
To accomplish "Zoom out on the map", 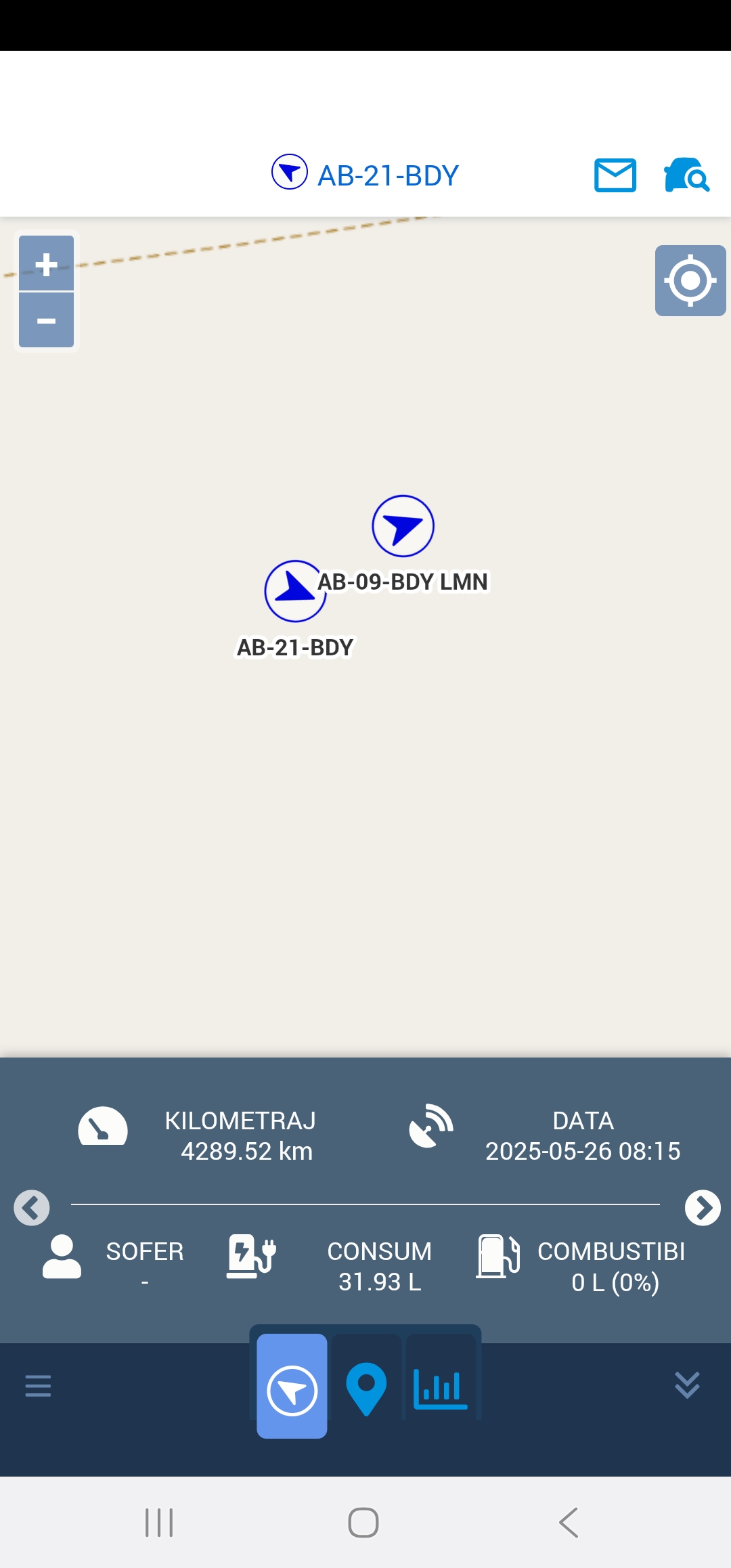I will pos(46,320).
